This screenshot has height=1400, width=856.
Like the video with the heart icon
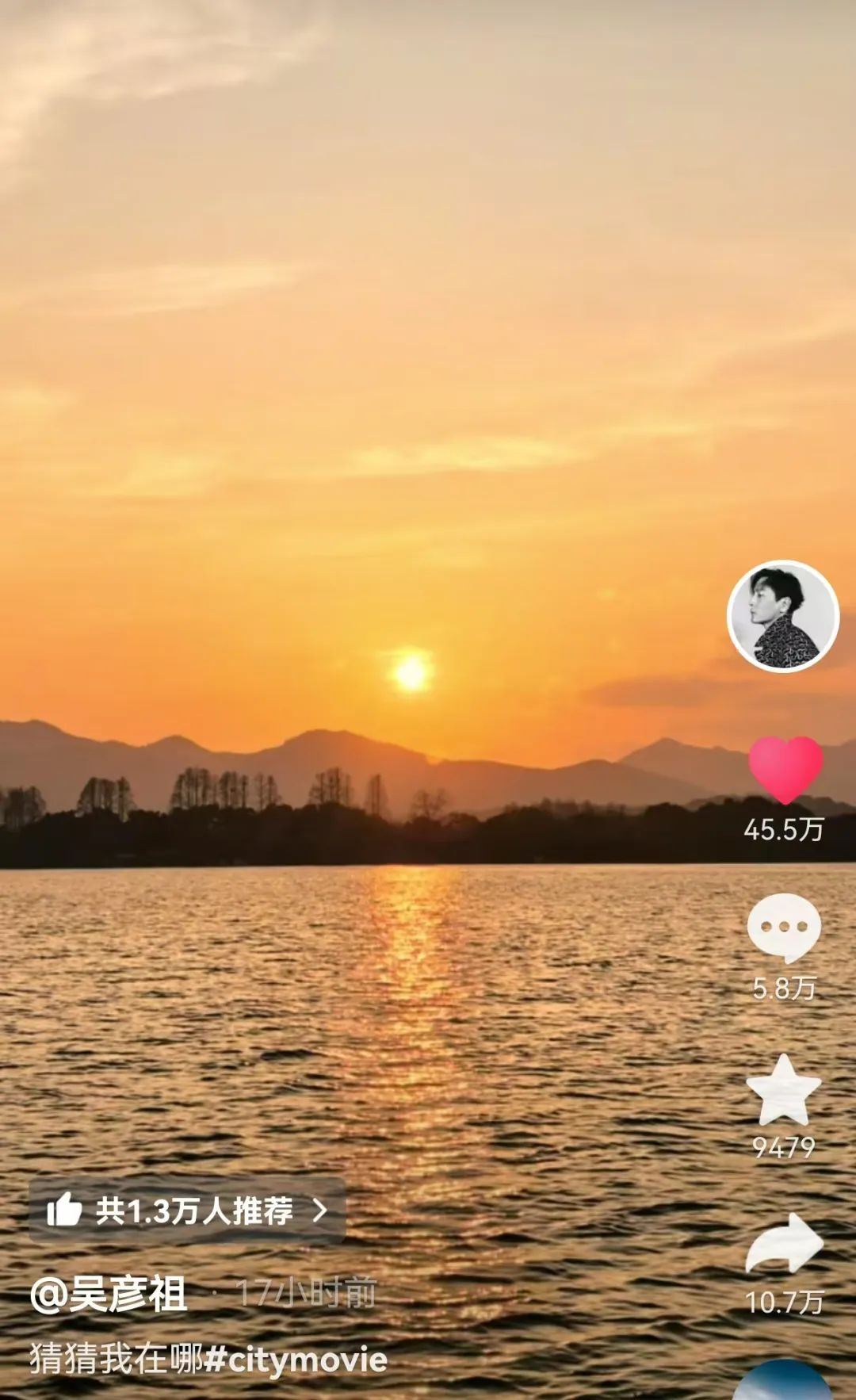(x=785, y=770)
